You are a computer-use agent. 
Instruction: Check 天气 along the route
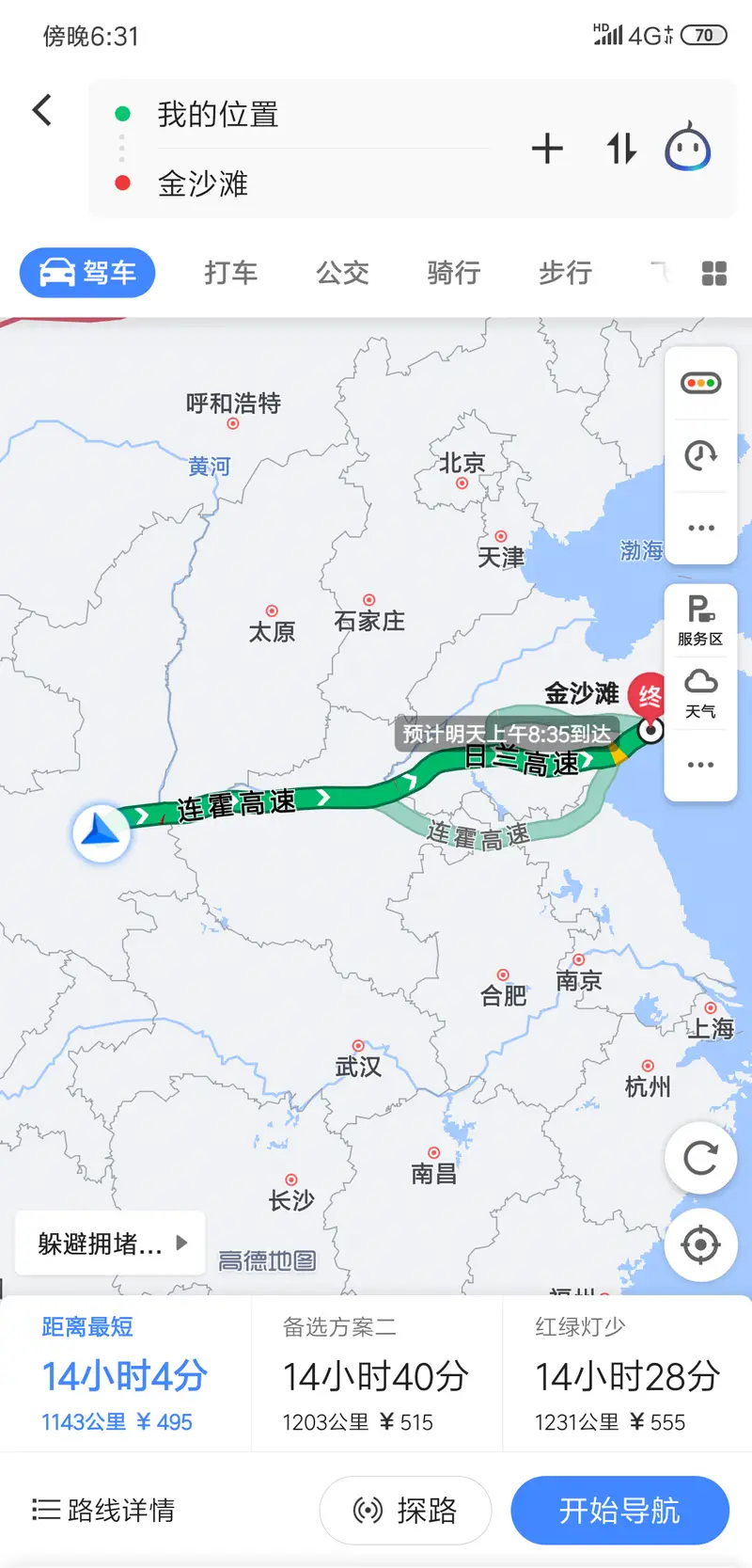700,694
